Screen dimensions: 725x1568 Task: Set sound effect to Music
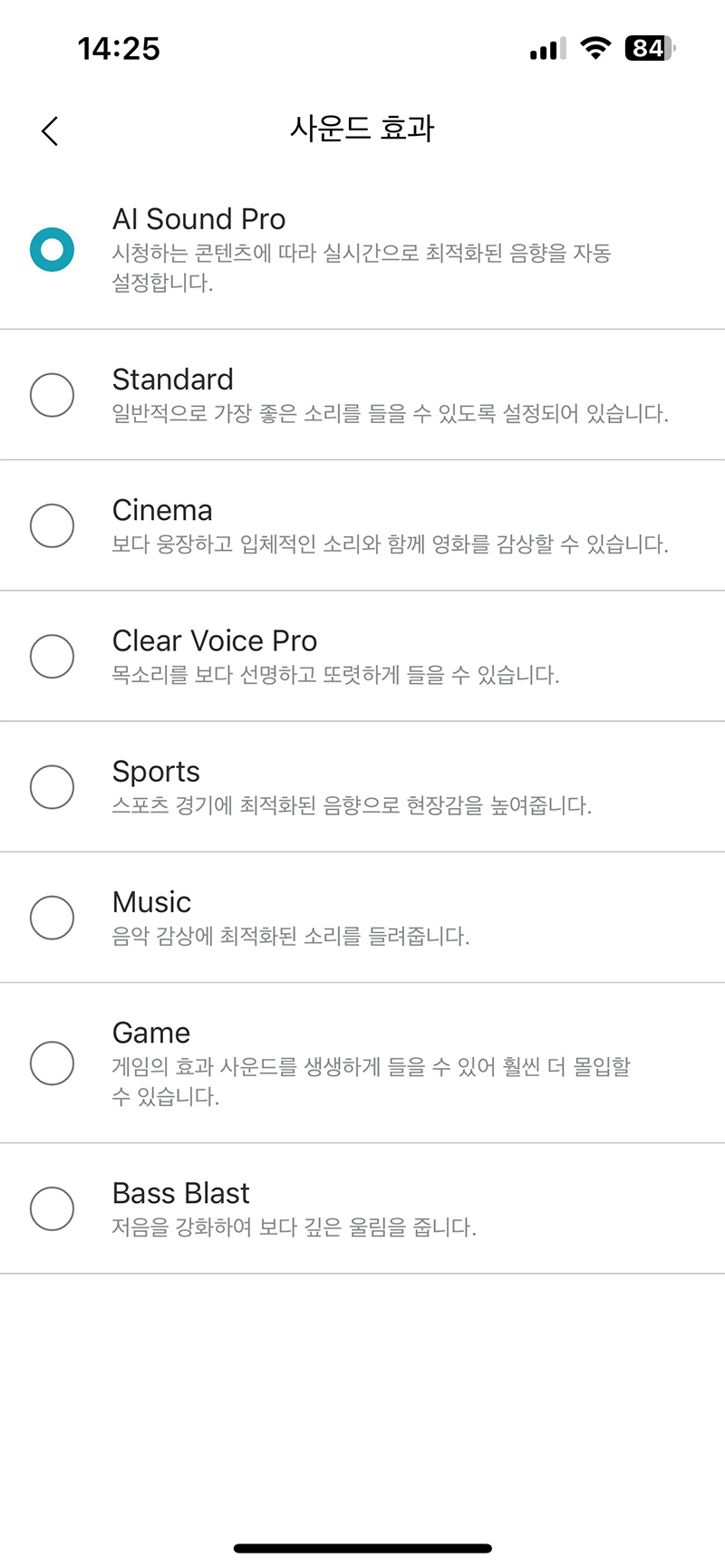pyautogui.click(x=362, y=917)
